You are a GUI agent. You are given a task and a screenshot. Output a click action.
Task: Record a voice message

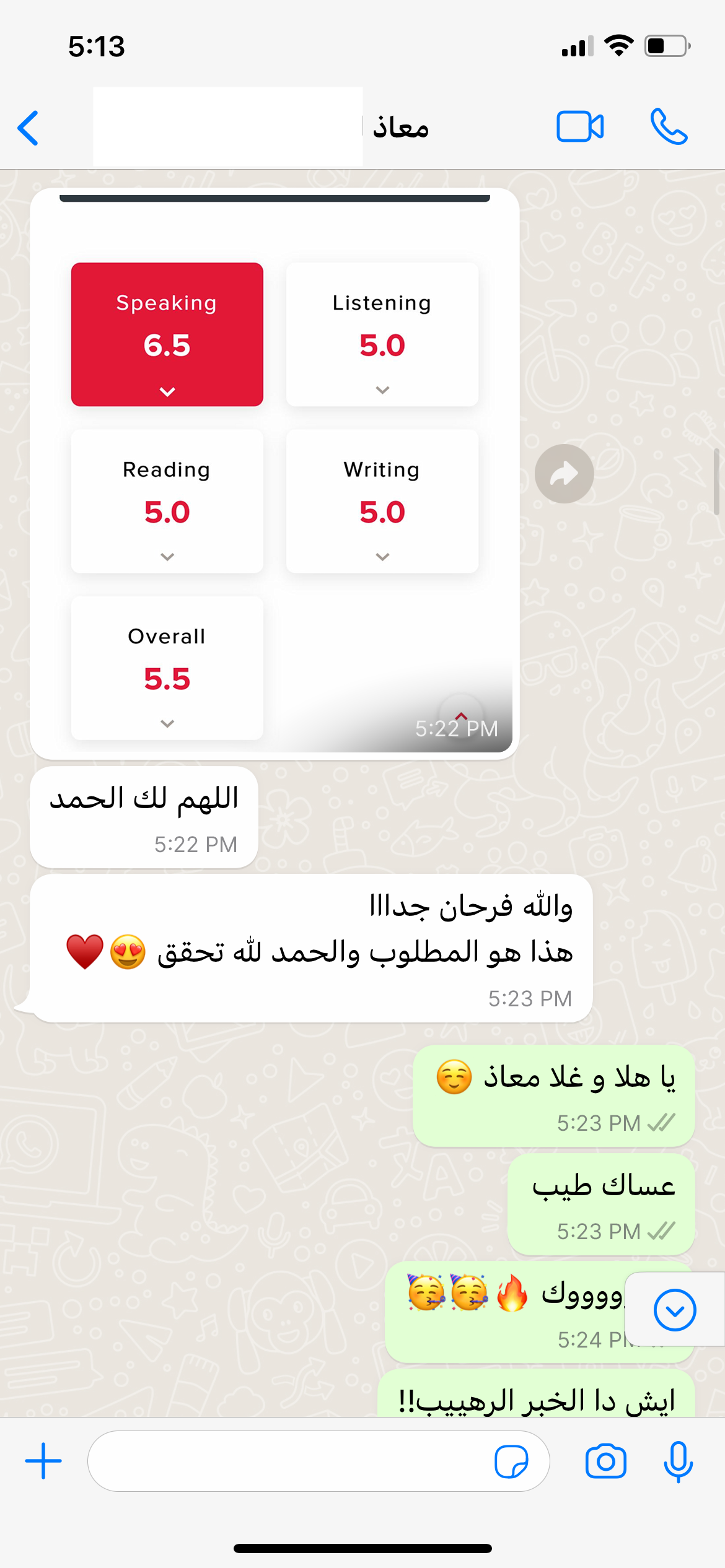678,1461
